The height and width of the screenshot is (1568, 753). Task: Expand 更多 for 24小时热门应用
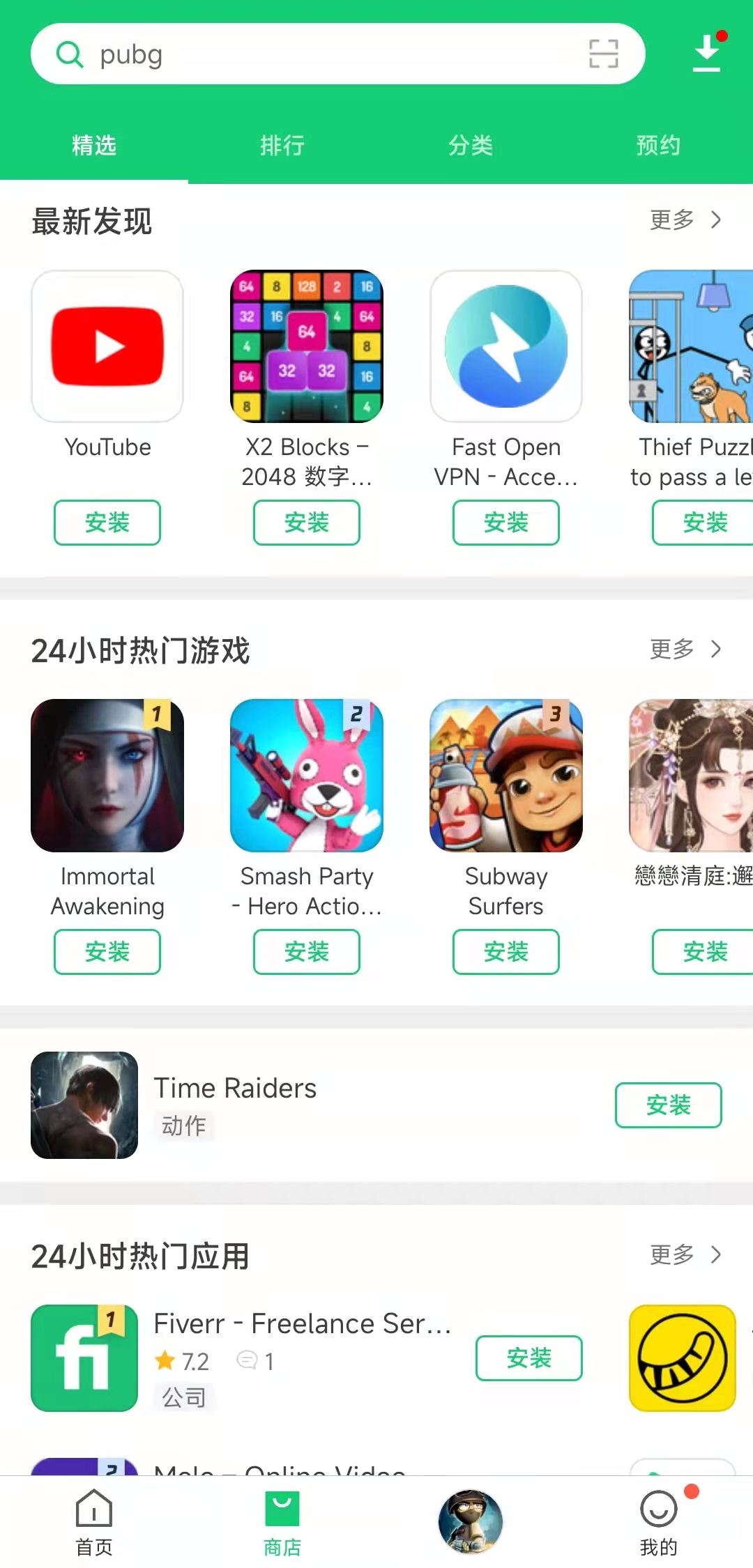[687, 1254]
